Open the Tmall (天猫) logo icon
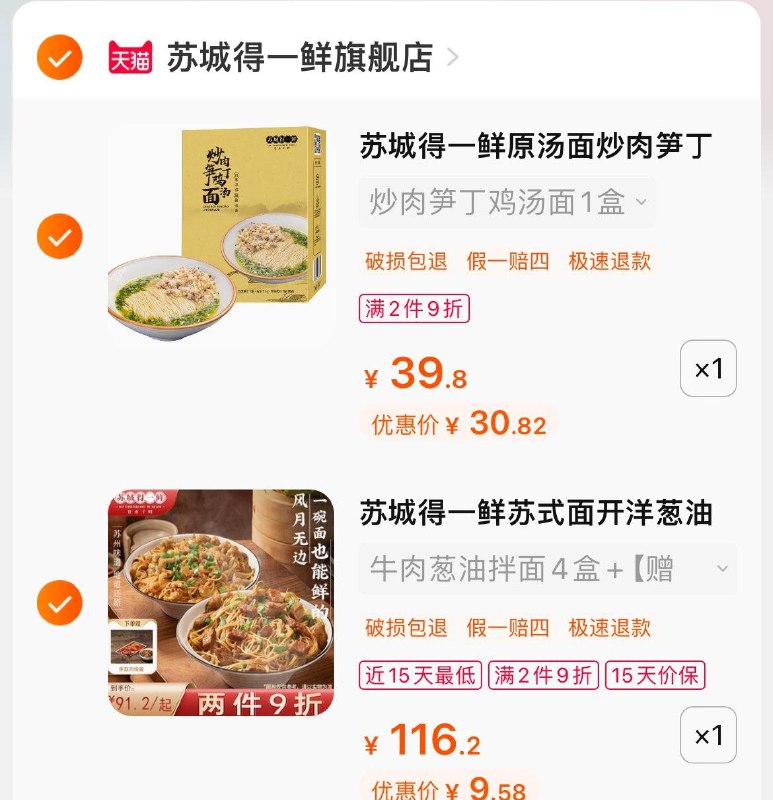The image size is (773, 800). click(129, 58)
